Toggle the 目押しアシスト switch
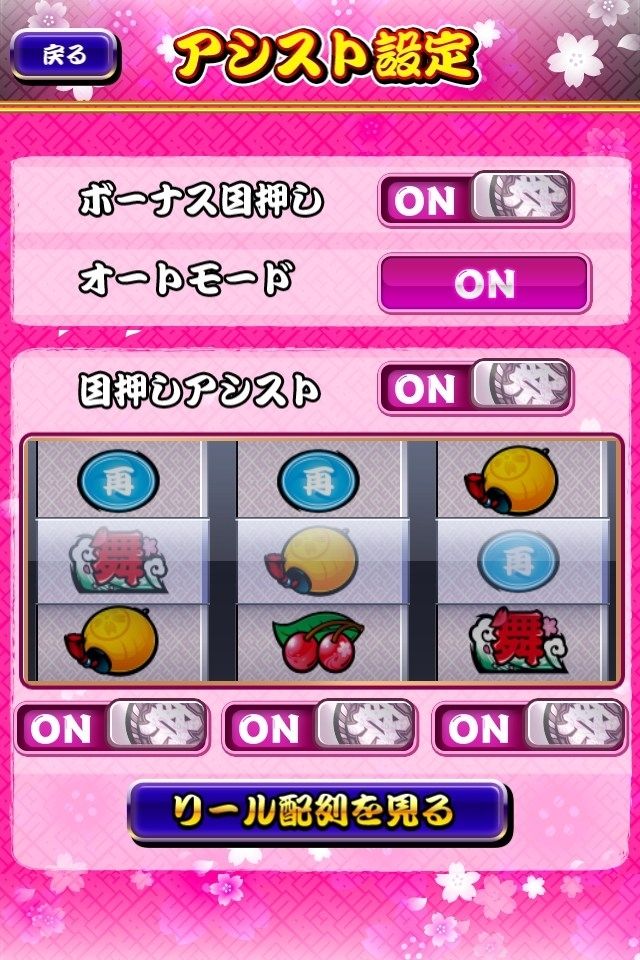 click(475, 387)
